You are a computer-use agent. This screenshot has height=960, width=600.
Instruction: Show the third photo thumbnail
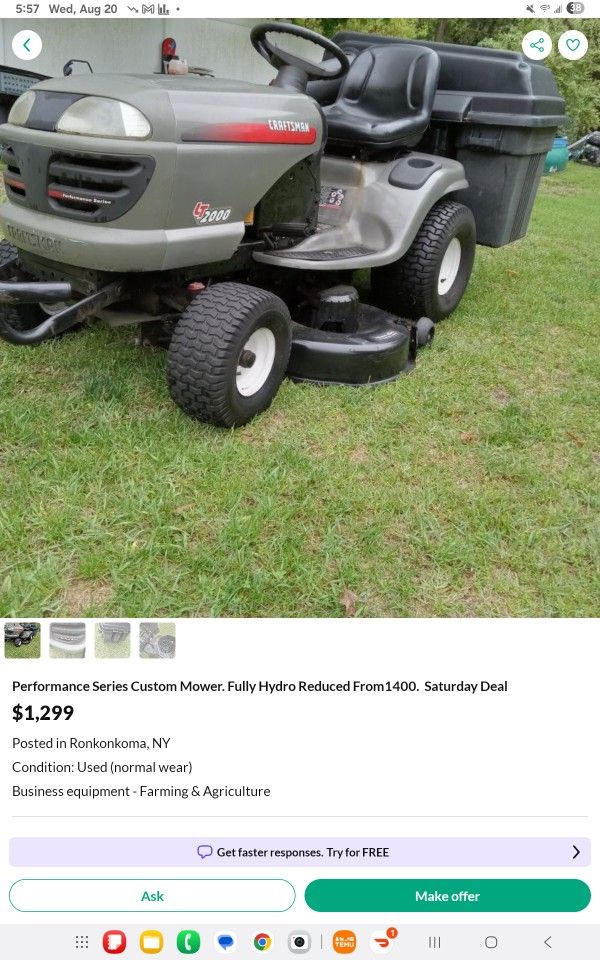113,640
